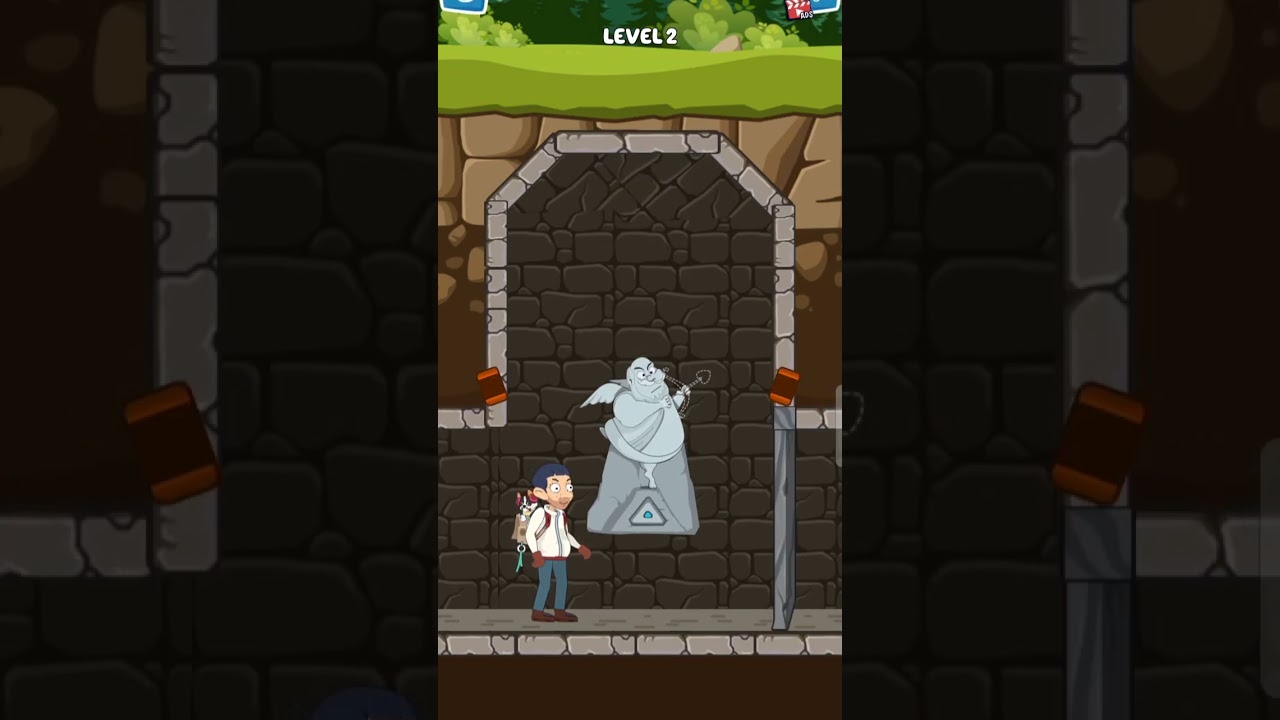Tap the blue button in the top-left corner
This screenshot has width=1280, height=720.
pos(464,5)
